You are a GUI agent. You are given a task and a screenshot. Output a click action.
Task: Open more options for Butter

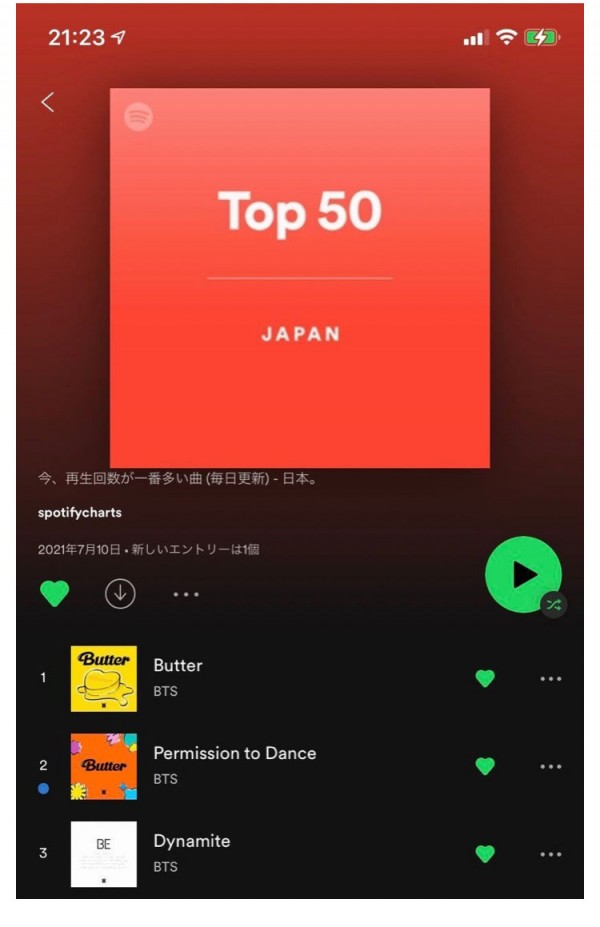(x=550, y=678)
